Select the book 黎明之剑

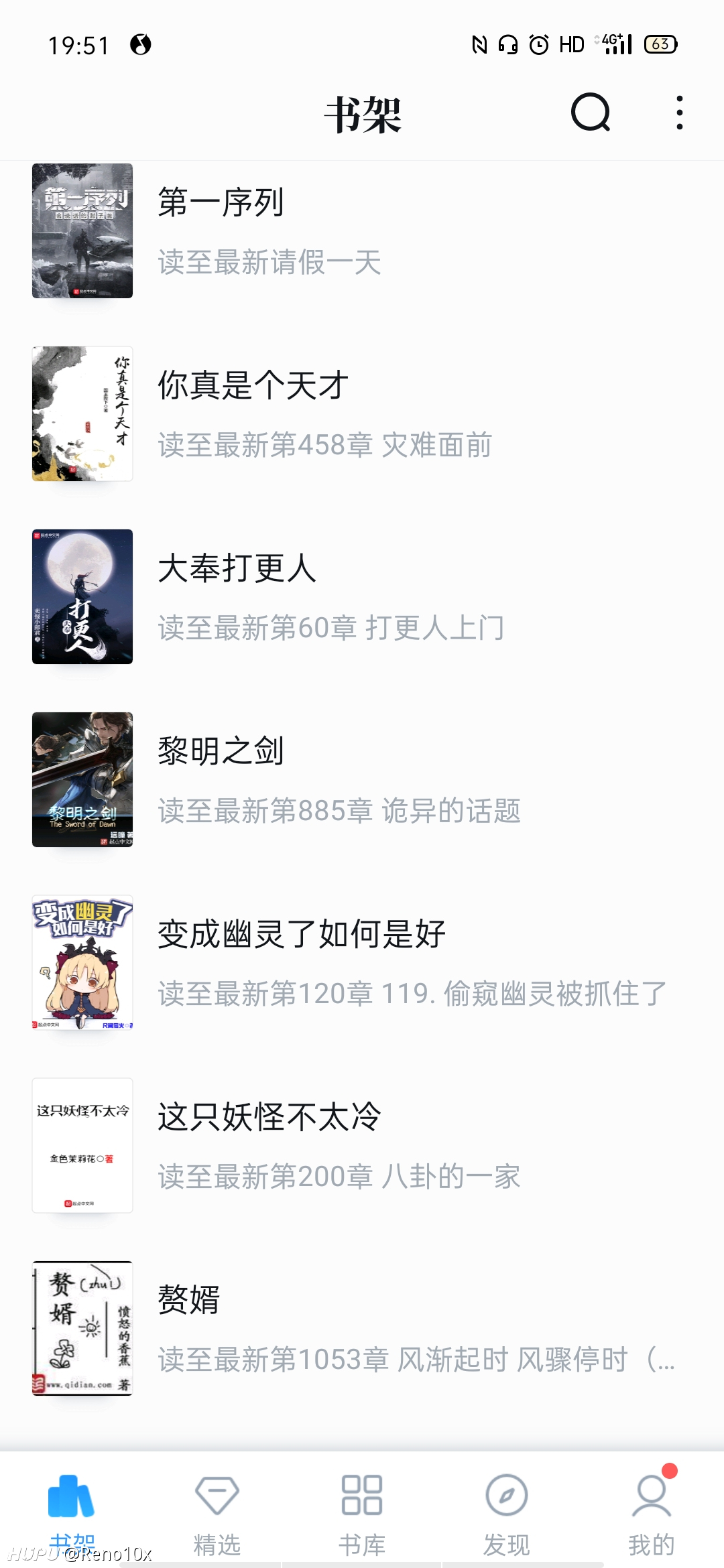point(221,751)
